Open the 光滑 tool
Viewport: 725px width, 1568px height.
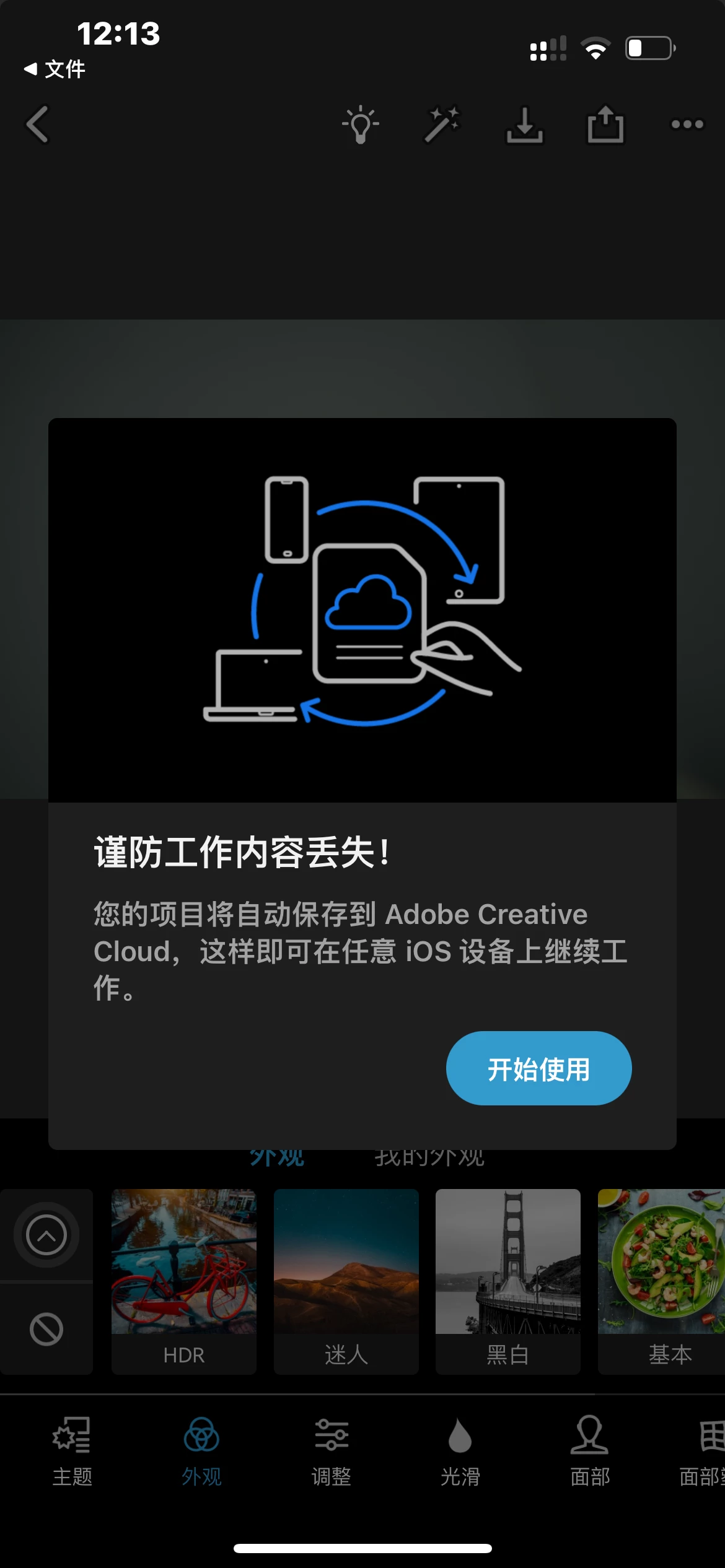460,1450
